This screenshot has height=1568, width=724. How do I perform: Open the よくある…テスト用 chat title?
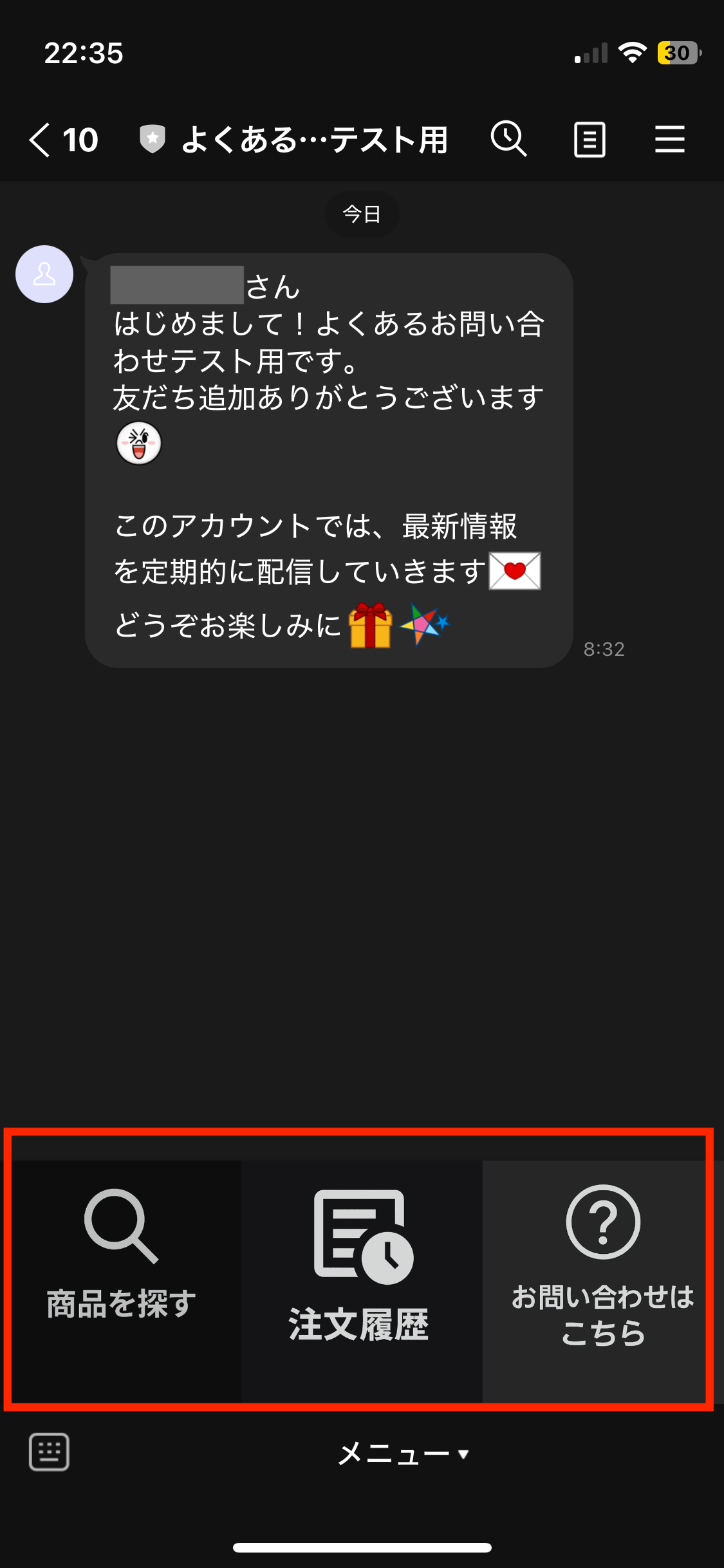[x=315, y=139]
